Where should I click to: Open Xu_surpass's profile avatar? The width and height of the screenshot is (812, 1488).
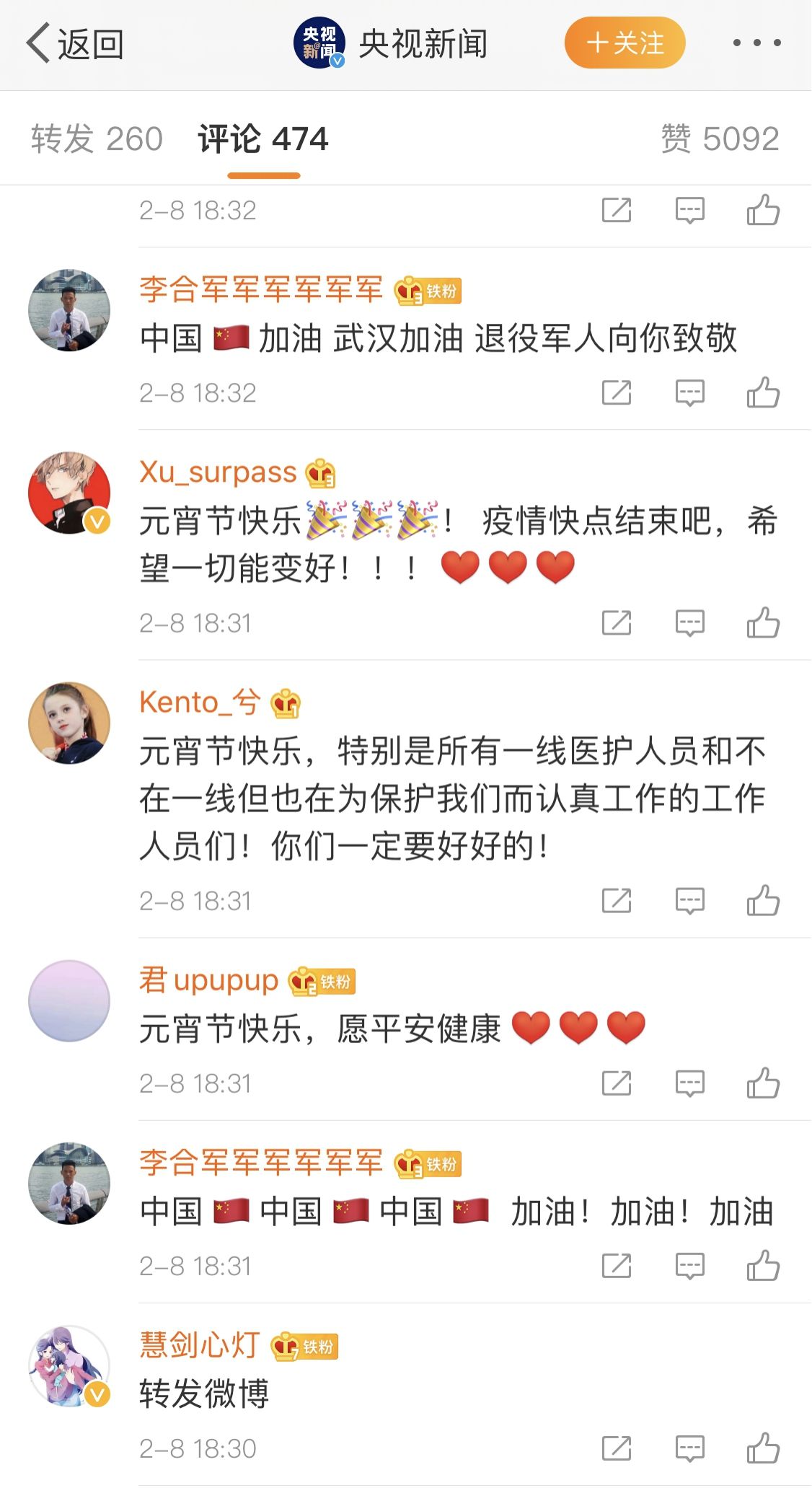(69, 493)
